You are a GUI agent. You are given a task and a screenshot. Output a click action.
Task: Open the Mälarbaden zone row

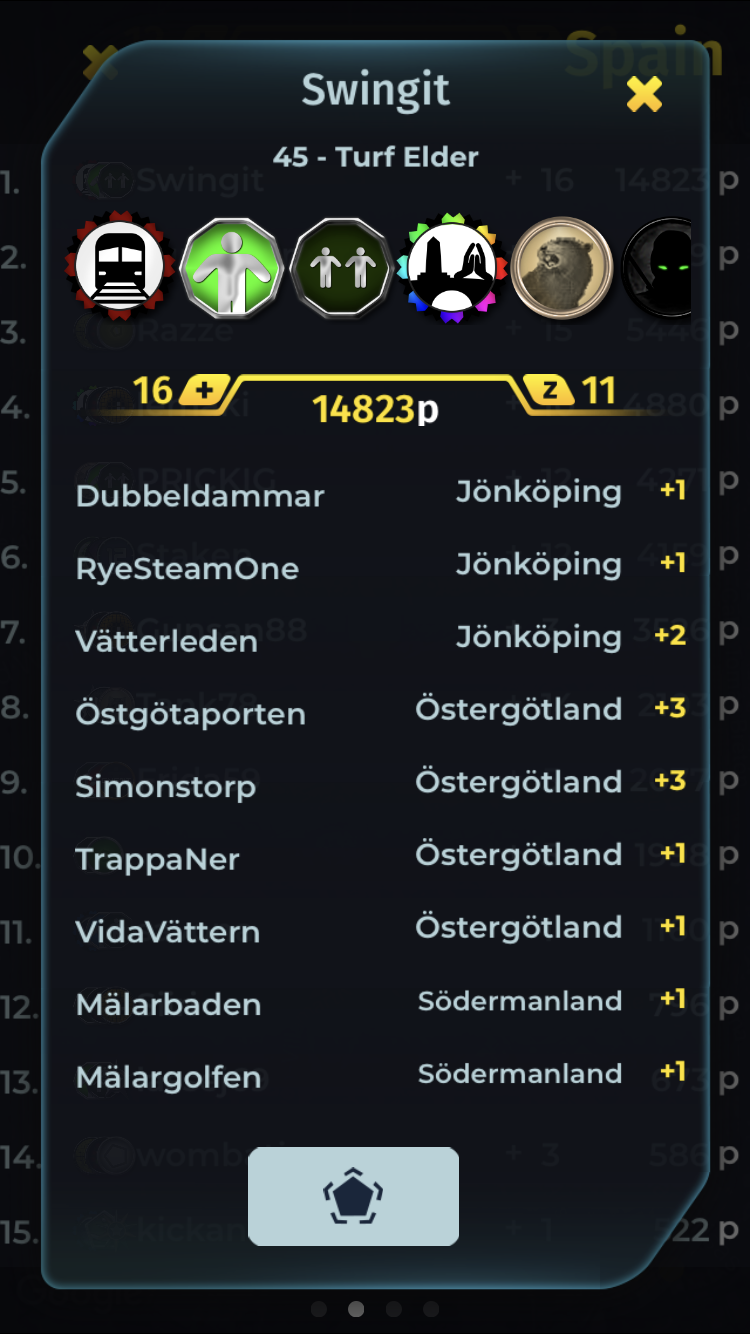click(380, 1003)
